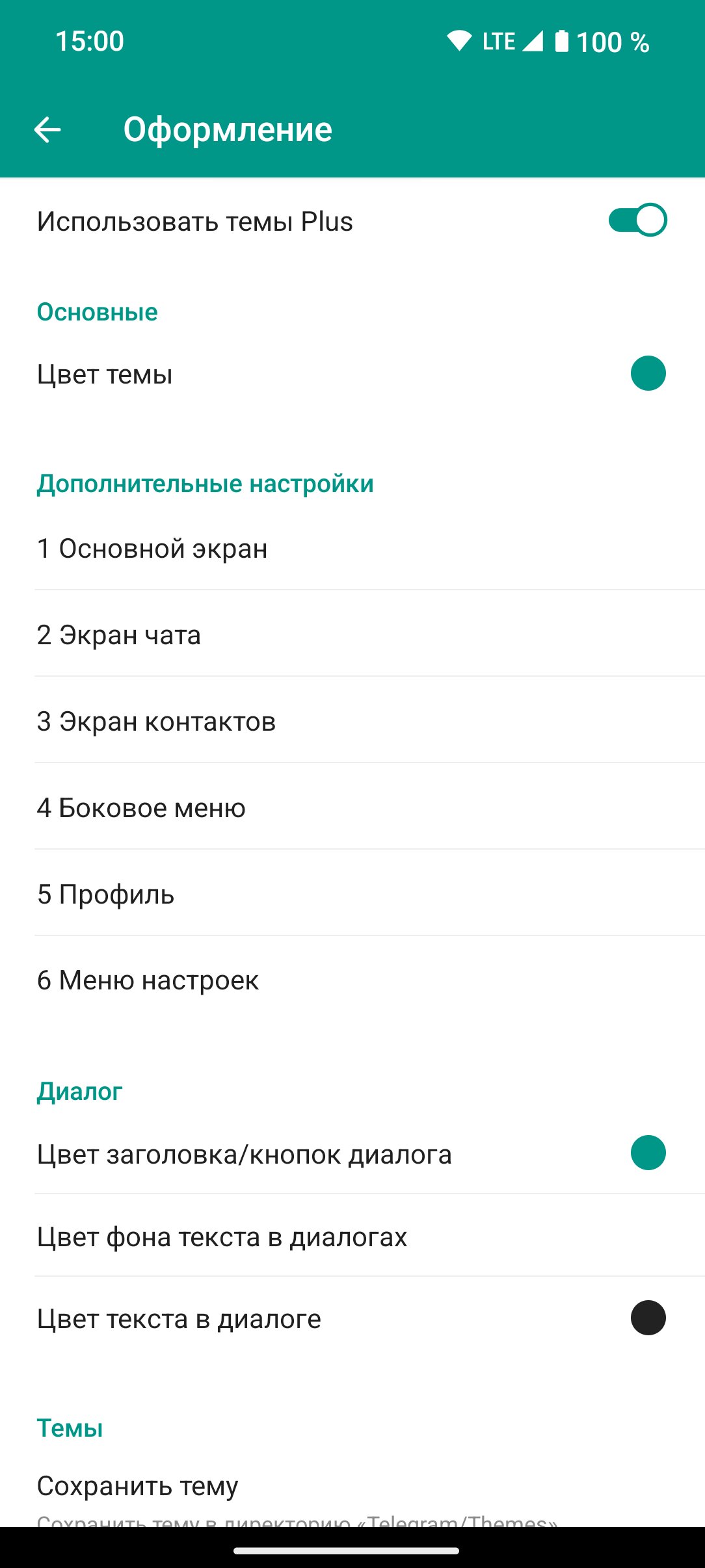The width and height of the screenshot is (705, 1568).
Task: Open '3 Экран контактов' settings
Action: [x=352, y=720]
